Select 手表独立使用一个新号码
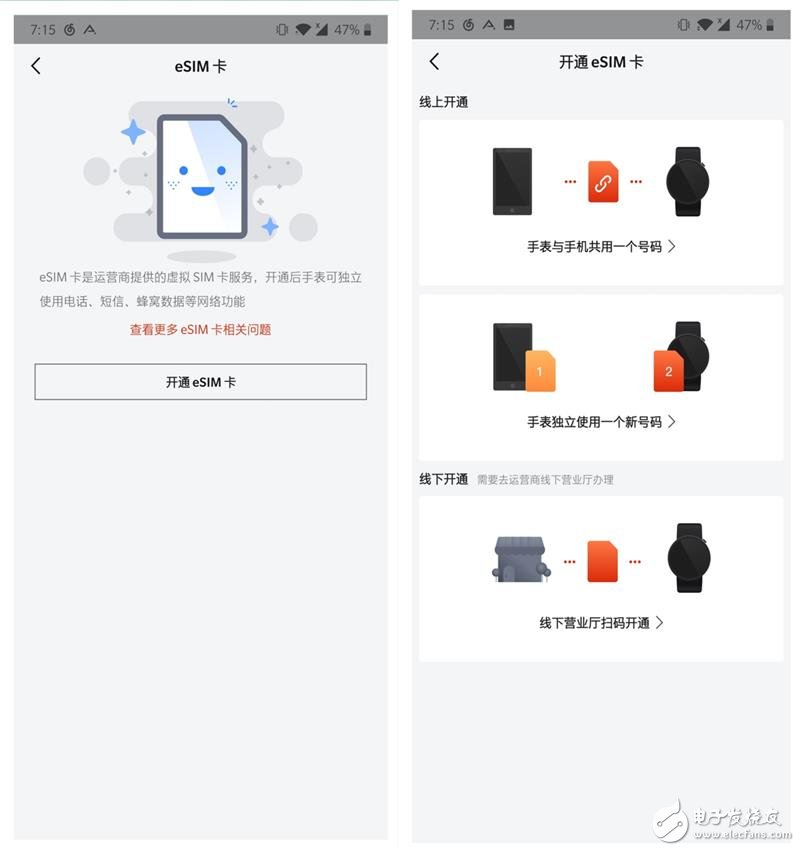 point(601,422)
